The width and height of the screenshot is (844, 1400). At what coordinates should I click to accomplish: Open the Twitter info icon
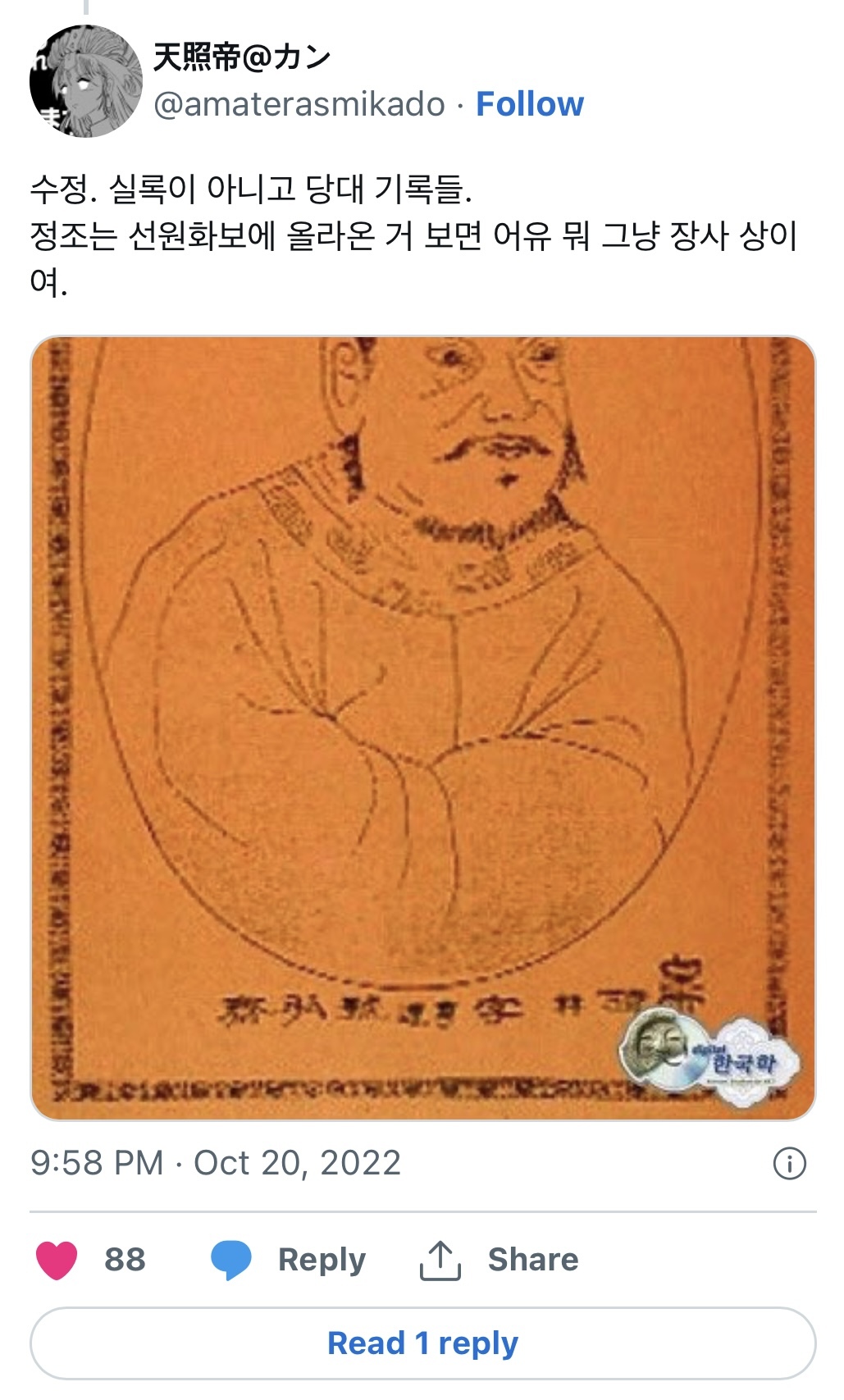[x=790, y=1163]
